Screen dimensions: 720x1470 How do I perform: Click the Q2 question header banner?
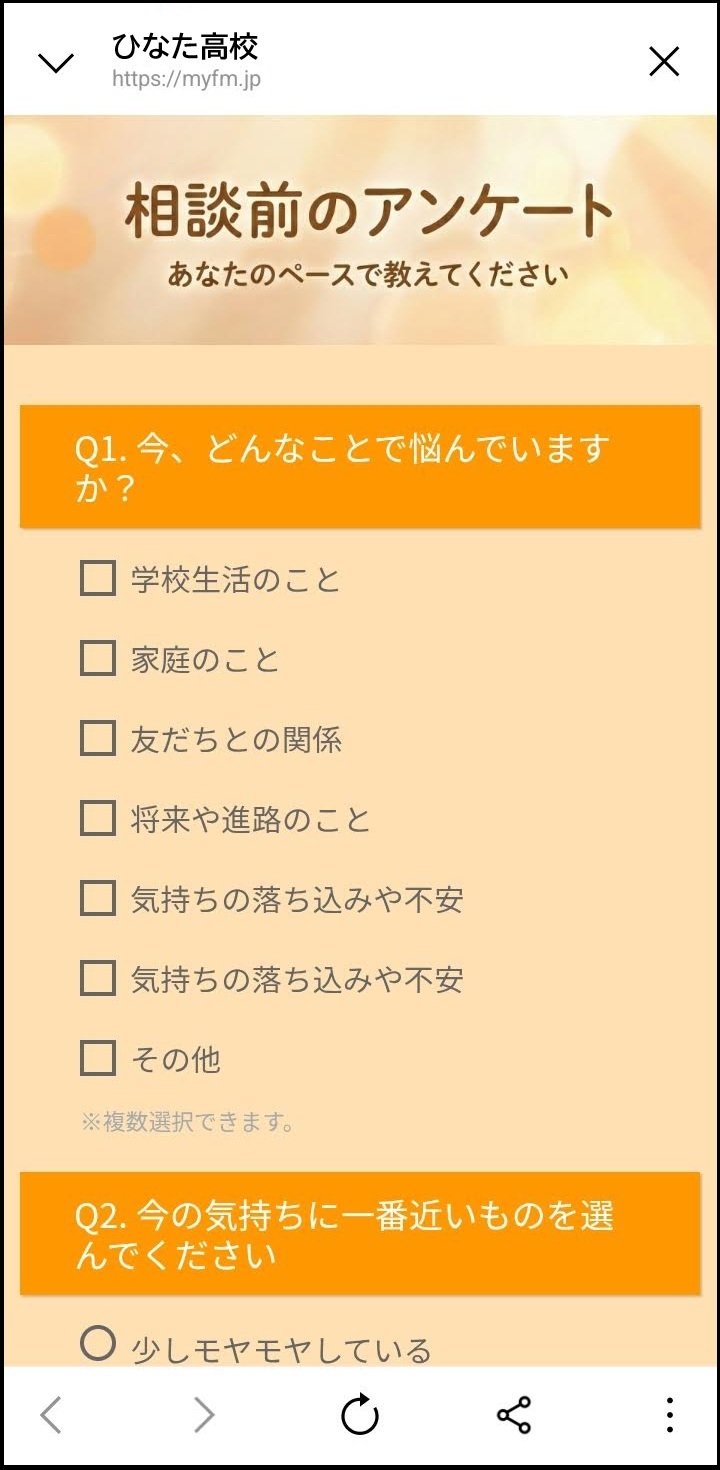click(360, 1233)
